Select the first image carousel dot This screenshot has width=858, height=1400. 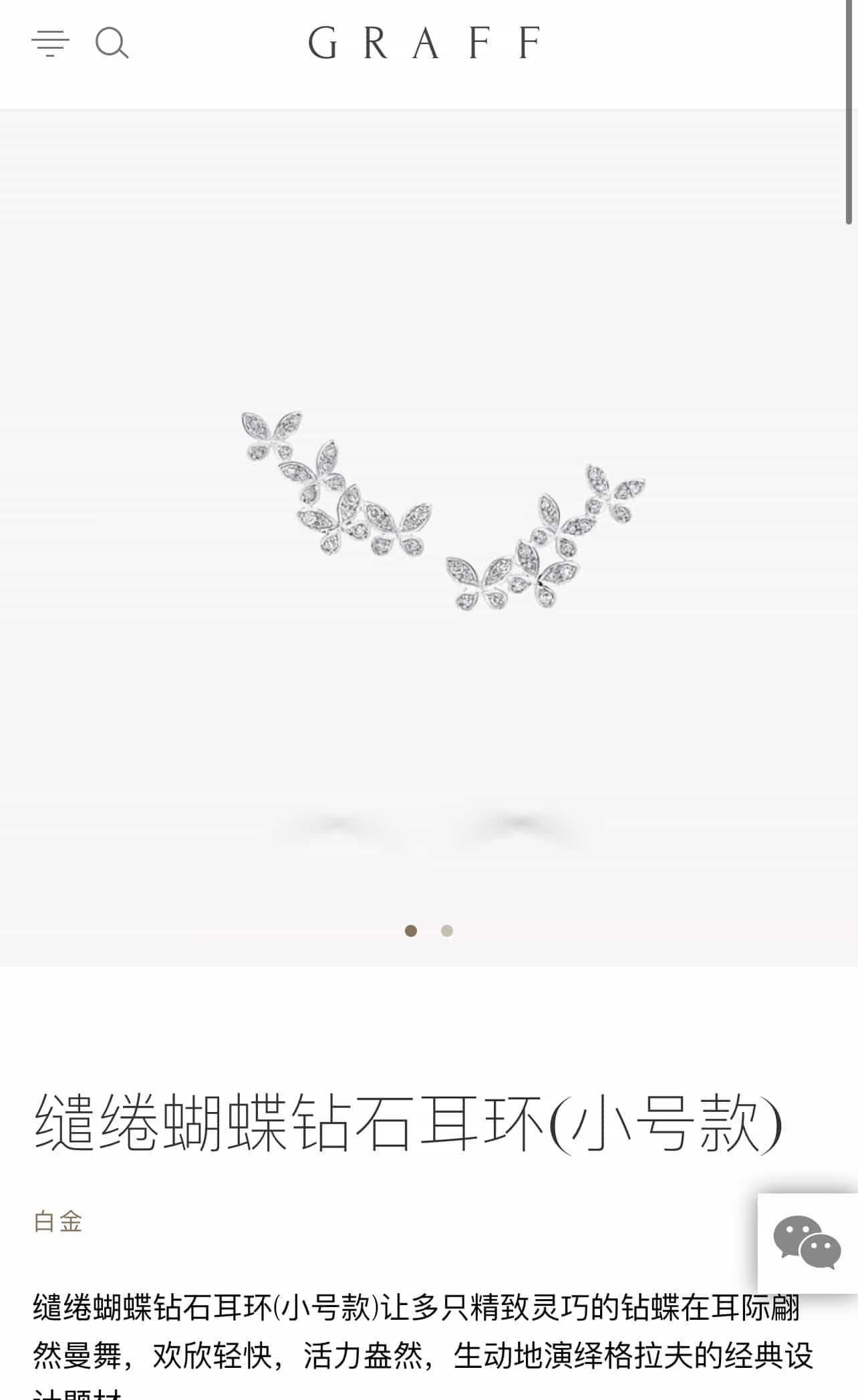coord(411,931)
